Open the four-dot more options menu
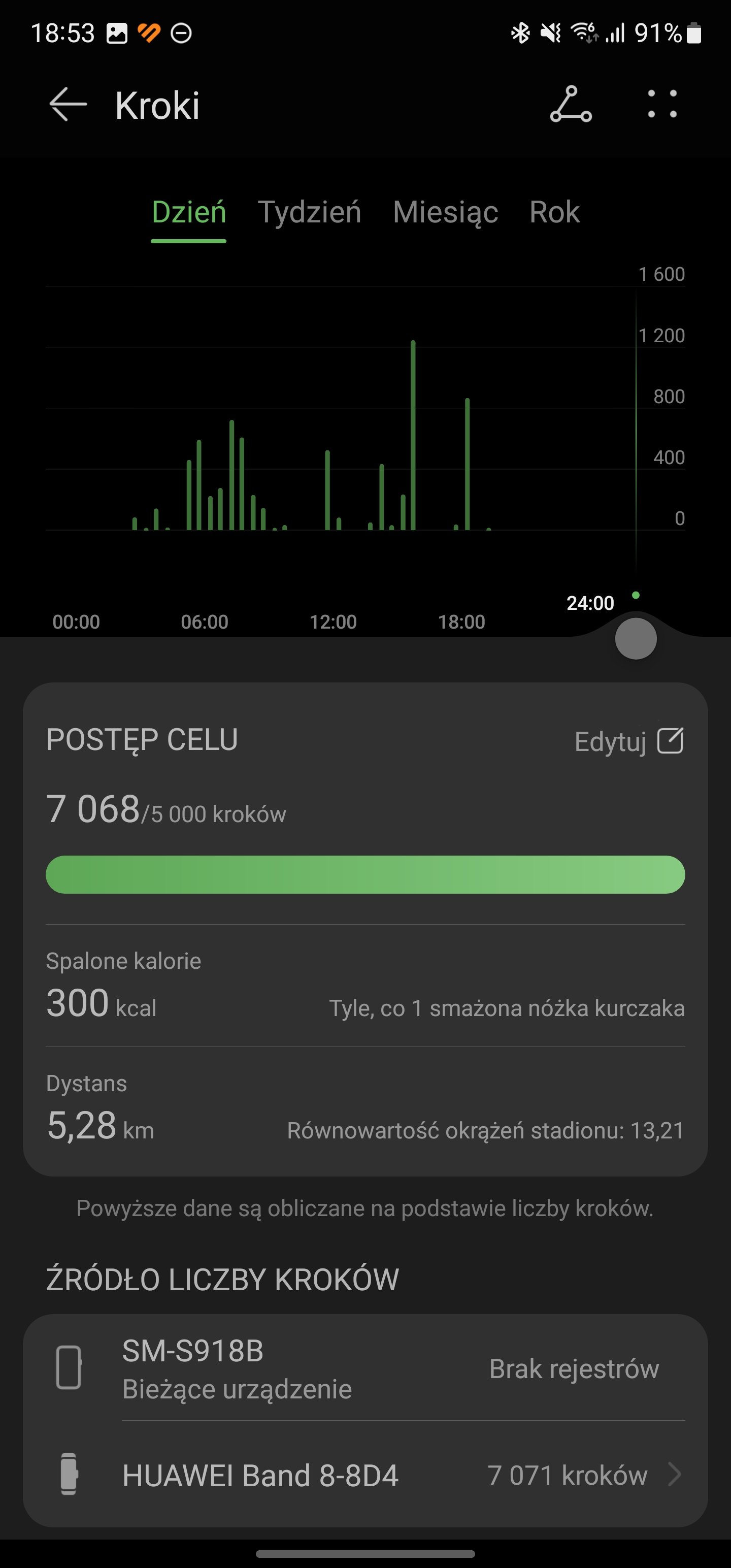 pyautogui.click(x=662, y=104)
